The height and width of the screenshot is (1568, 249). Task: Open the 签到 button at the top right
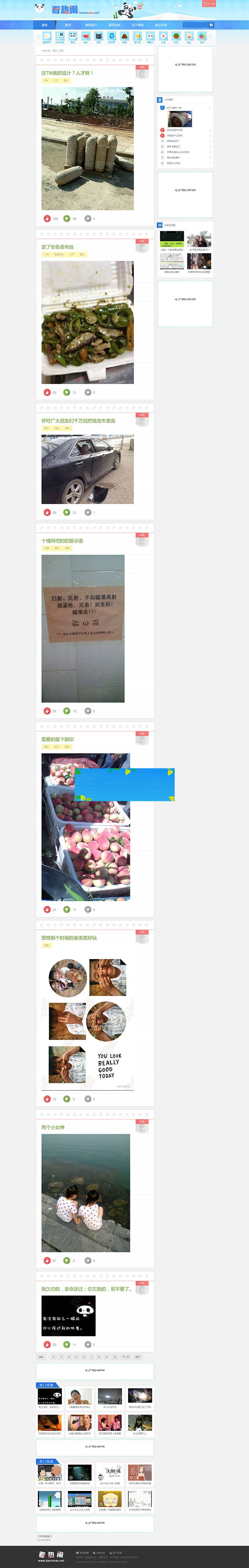pyautogui.click(x=209, y=4)
